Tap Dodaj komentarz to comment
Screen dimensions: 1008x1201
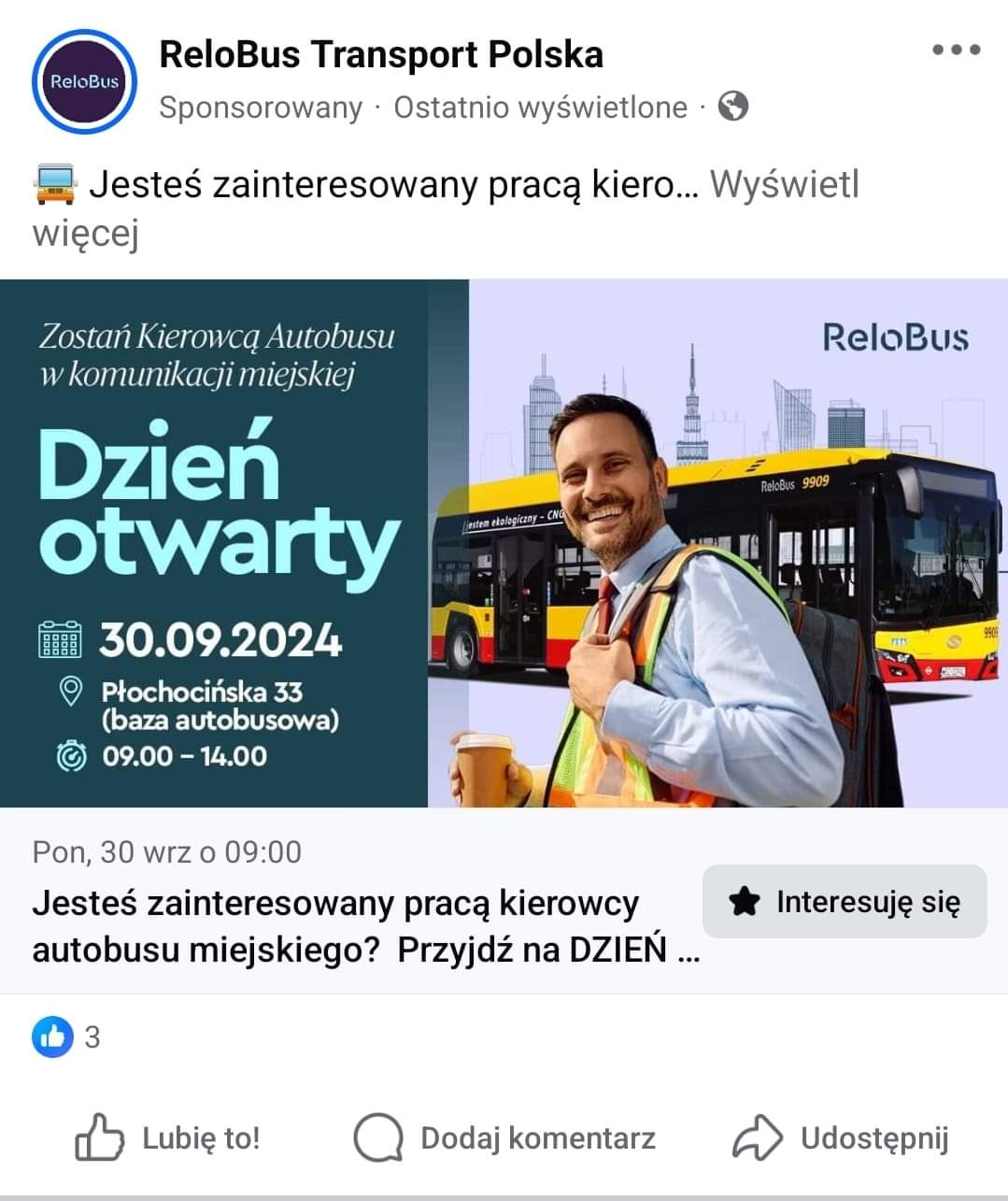point(504,1137)
